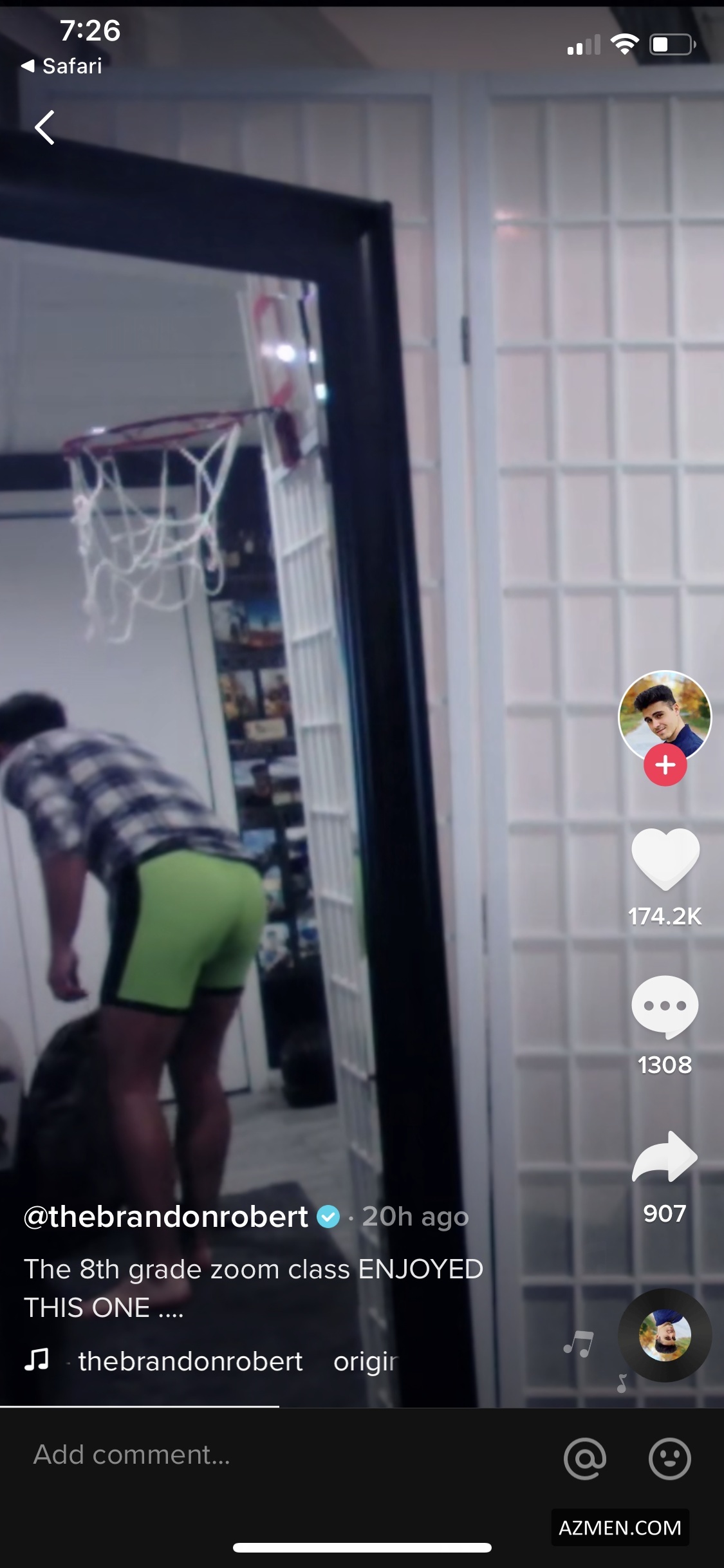Tap the spinning sound disc
This screenshot has width=724, height=1568.
[665, 1336]
